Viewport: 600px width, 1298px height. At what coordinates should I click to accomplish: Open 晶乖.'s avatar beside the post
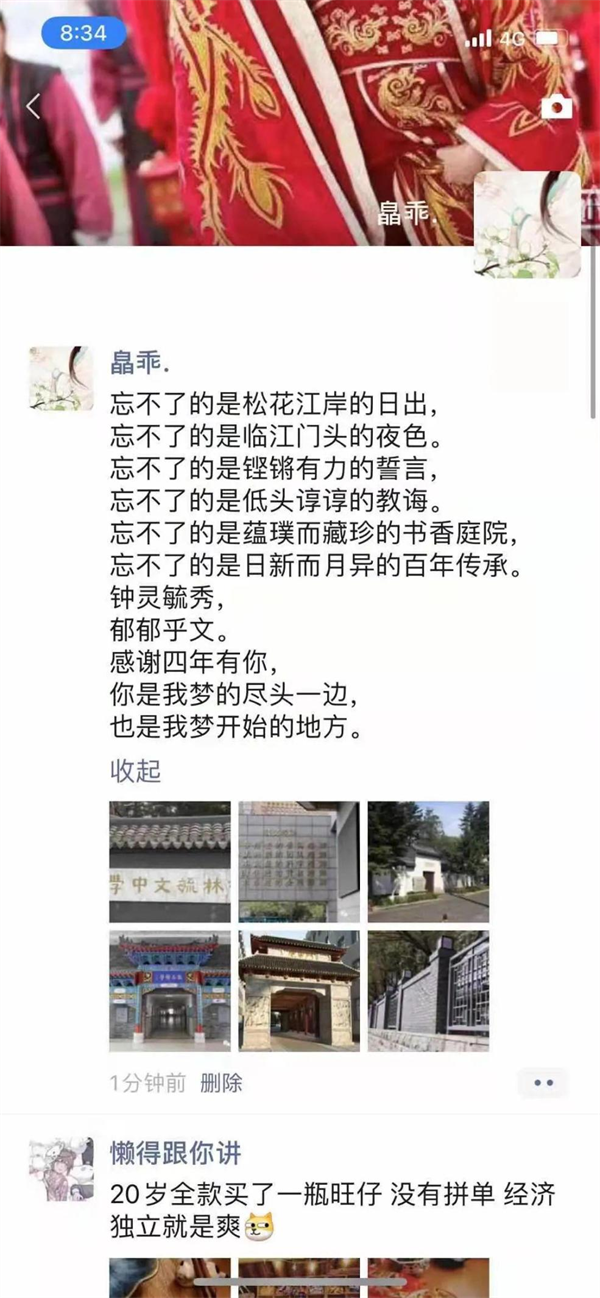pos(62,379)
